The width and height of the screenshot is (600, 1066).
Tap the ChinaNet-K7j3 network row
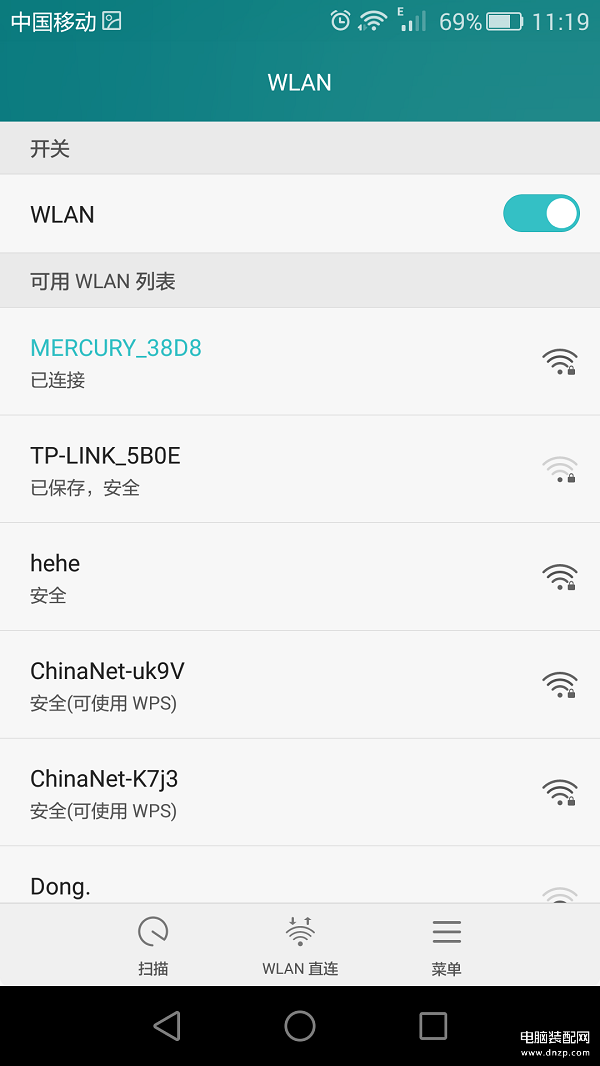click(x=300, y=792)
